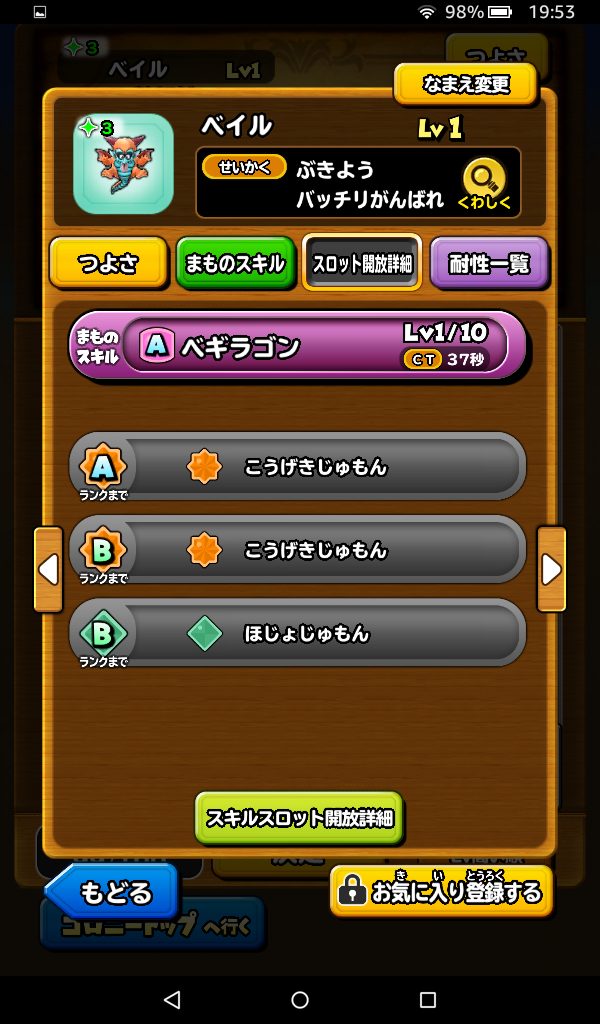
Task: Tap the スキルスロット開放詳細 button
Action: [x=299, y=818]
